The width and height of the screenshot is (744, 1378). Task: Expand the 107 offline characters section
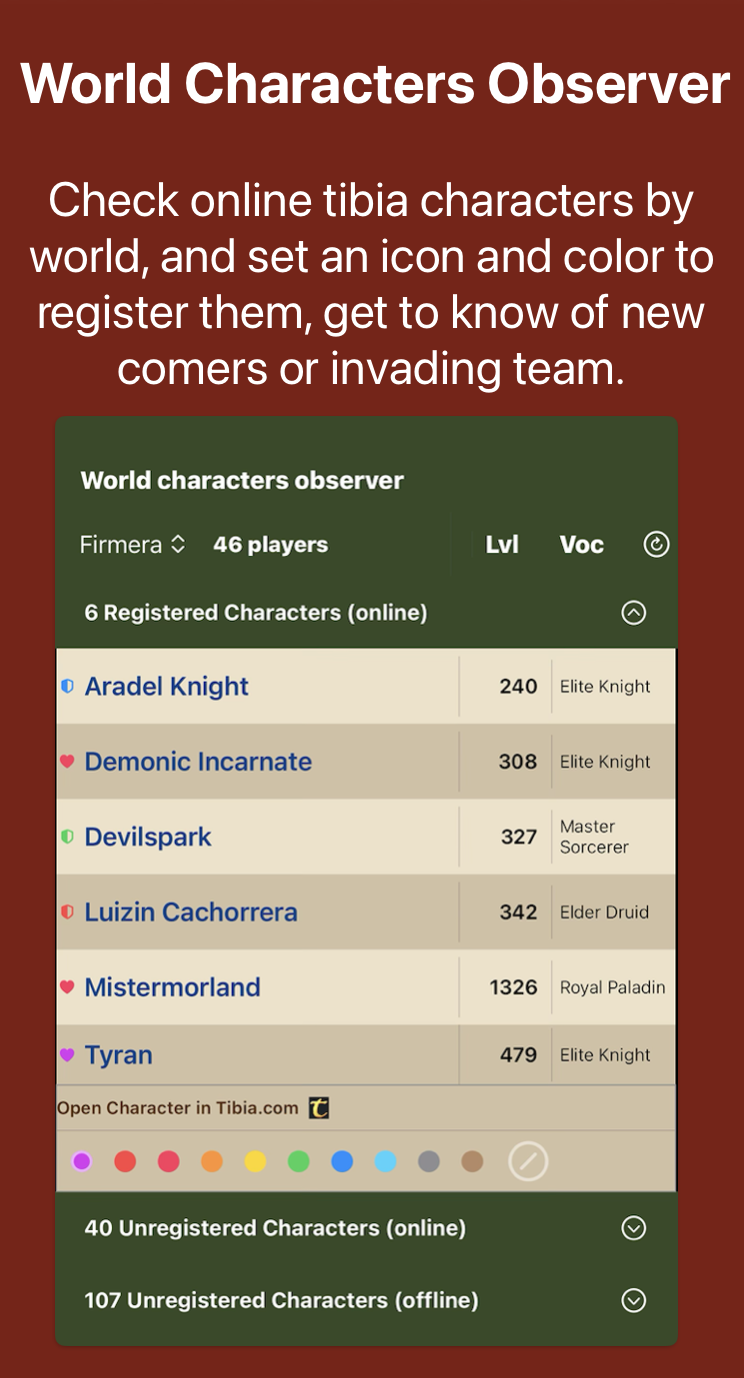pyautogui.click(x=633, y=1300)
